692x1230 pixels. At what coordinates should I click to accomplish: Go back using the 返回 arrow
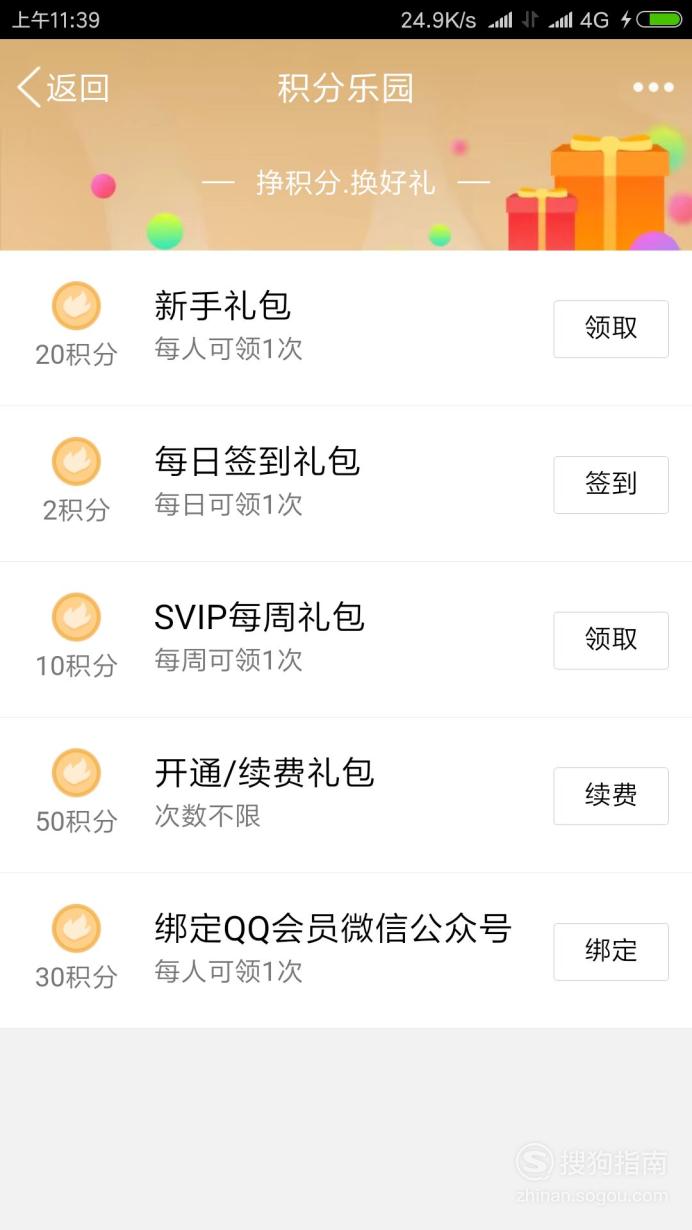[x=63, y=88]
